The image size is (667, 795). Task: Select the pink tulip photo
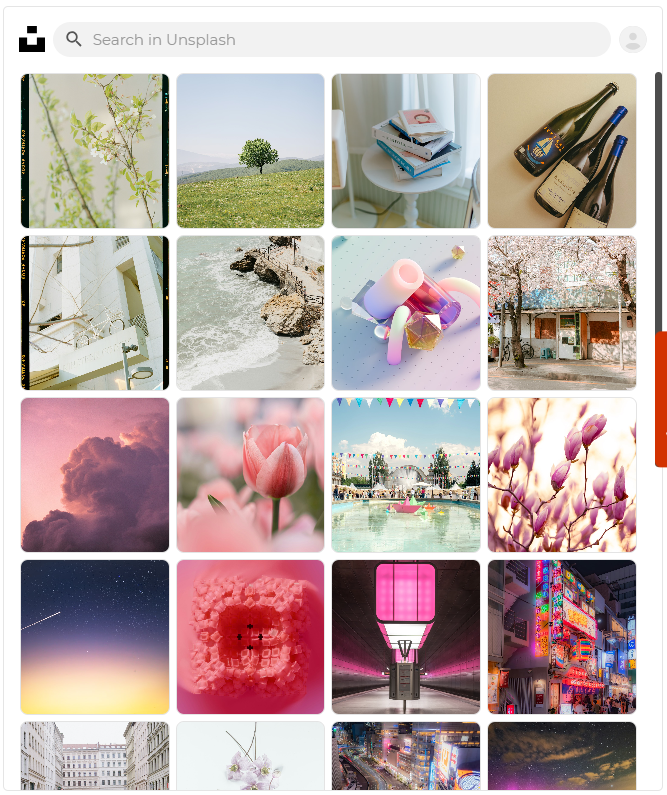tap(250, 475)
